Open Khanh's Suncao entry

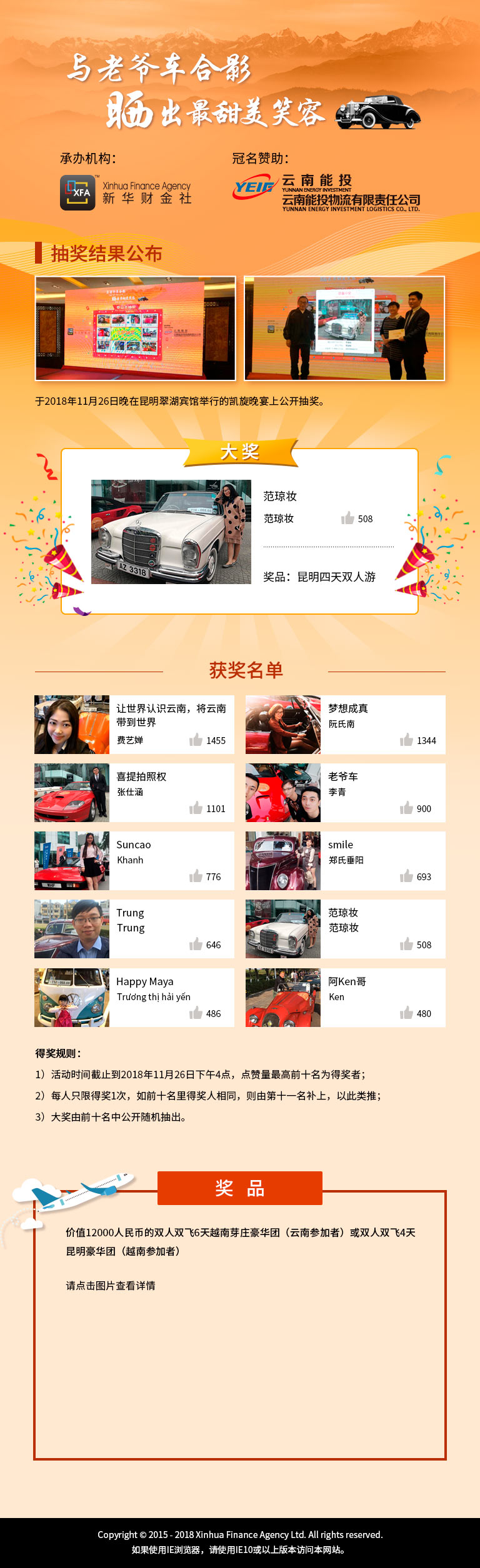(134, 860)
